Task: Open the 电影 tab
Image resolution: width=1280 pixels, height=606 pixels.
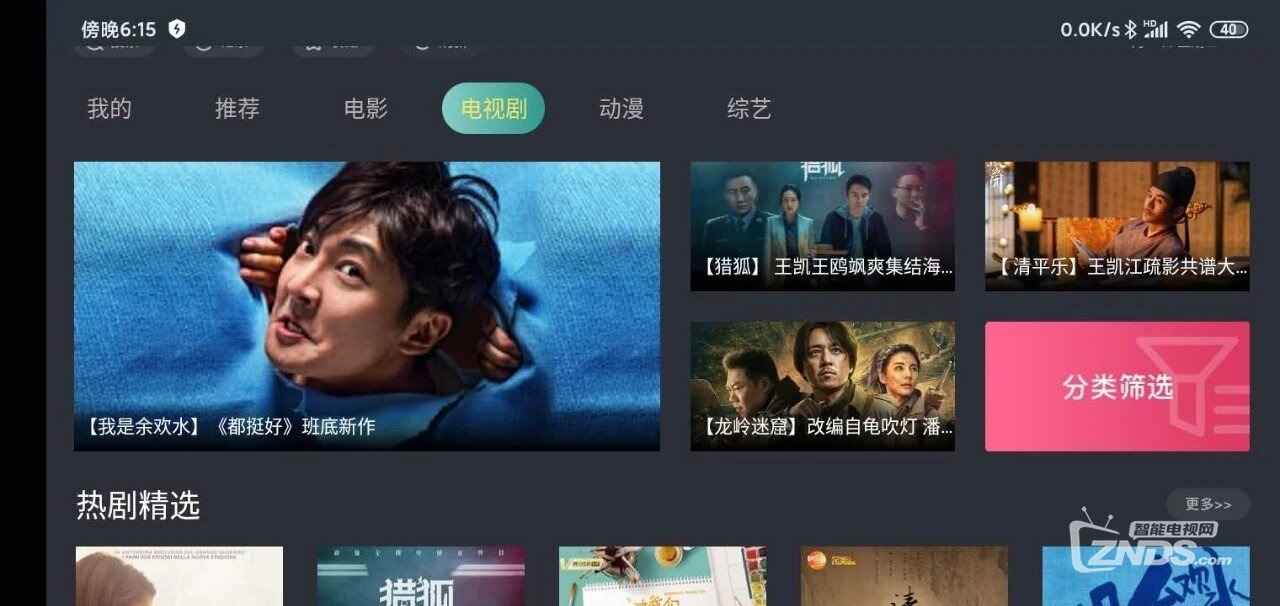Action: (x=365, y=109)
